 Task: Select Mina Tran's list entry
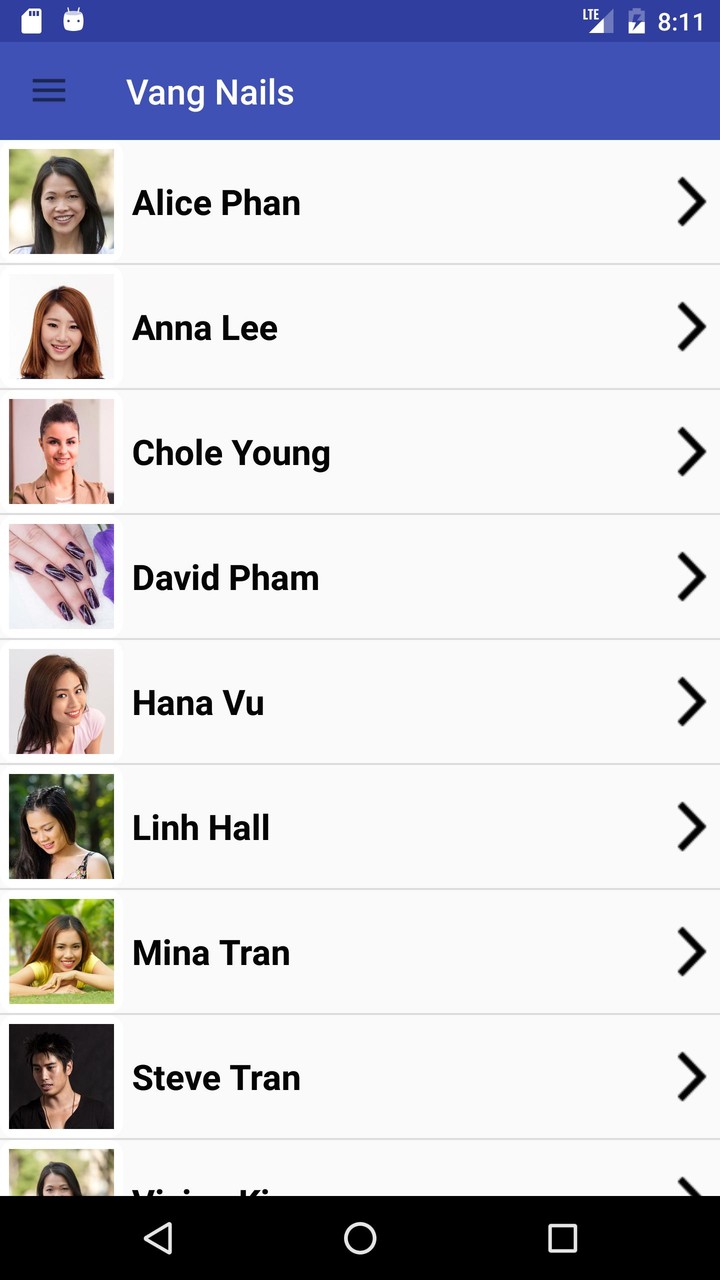360,952
